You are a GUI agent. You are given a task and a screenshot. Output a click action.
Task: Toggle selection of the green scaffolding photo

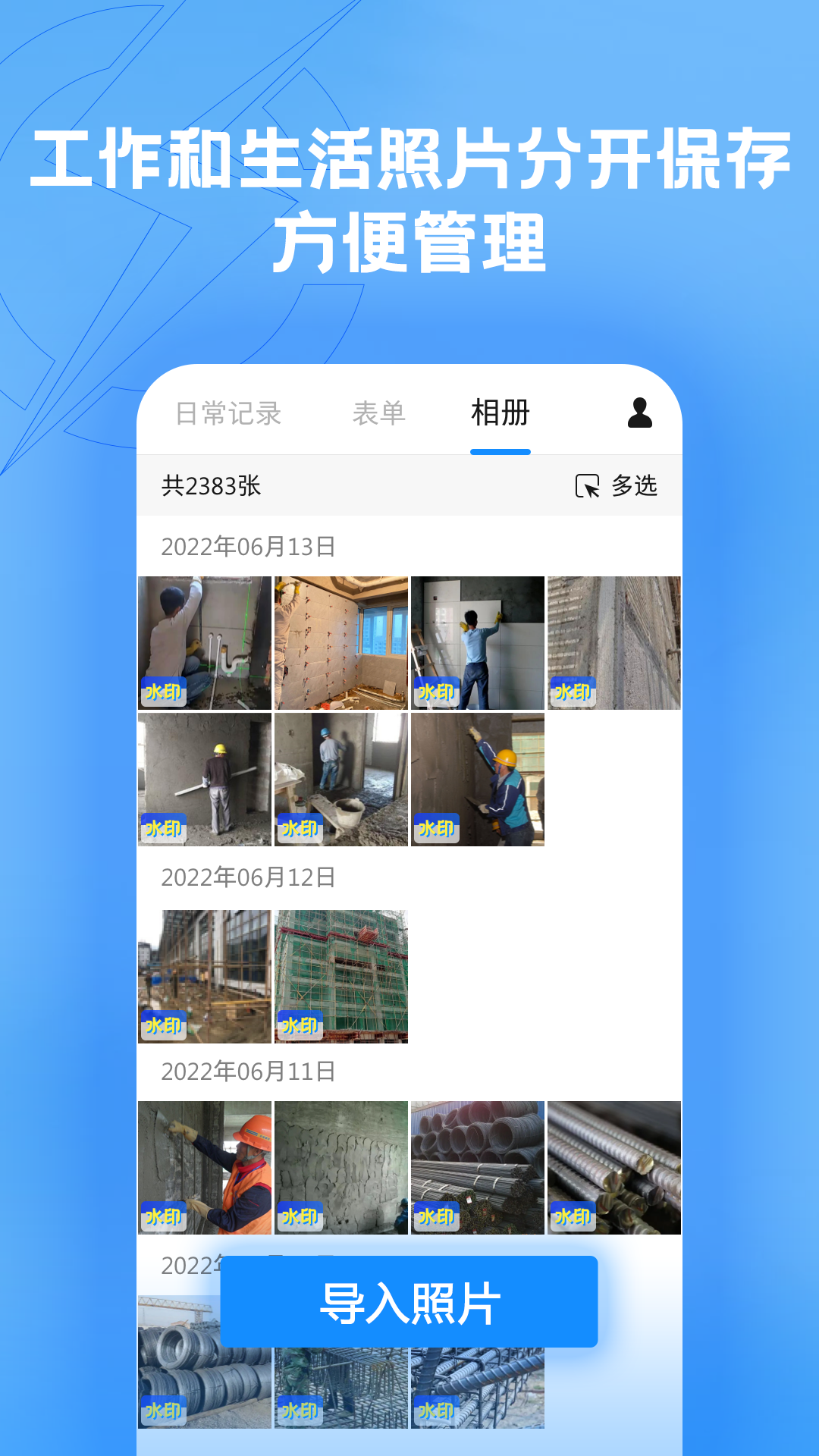(x=340, y=974)
